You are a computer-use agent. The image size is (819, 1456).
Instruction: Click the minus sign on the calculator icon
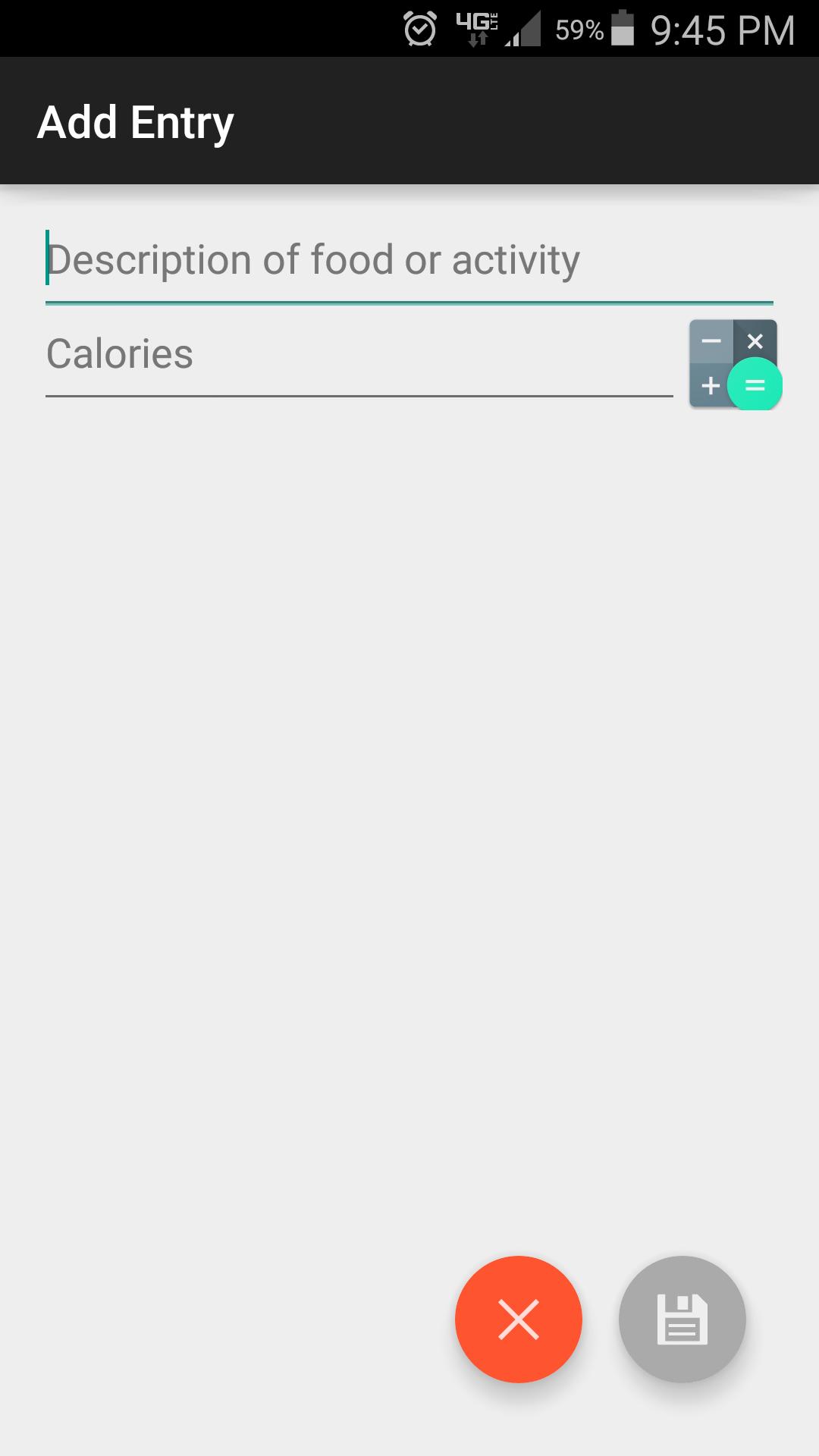point(711,341)
